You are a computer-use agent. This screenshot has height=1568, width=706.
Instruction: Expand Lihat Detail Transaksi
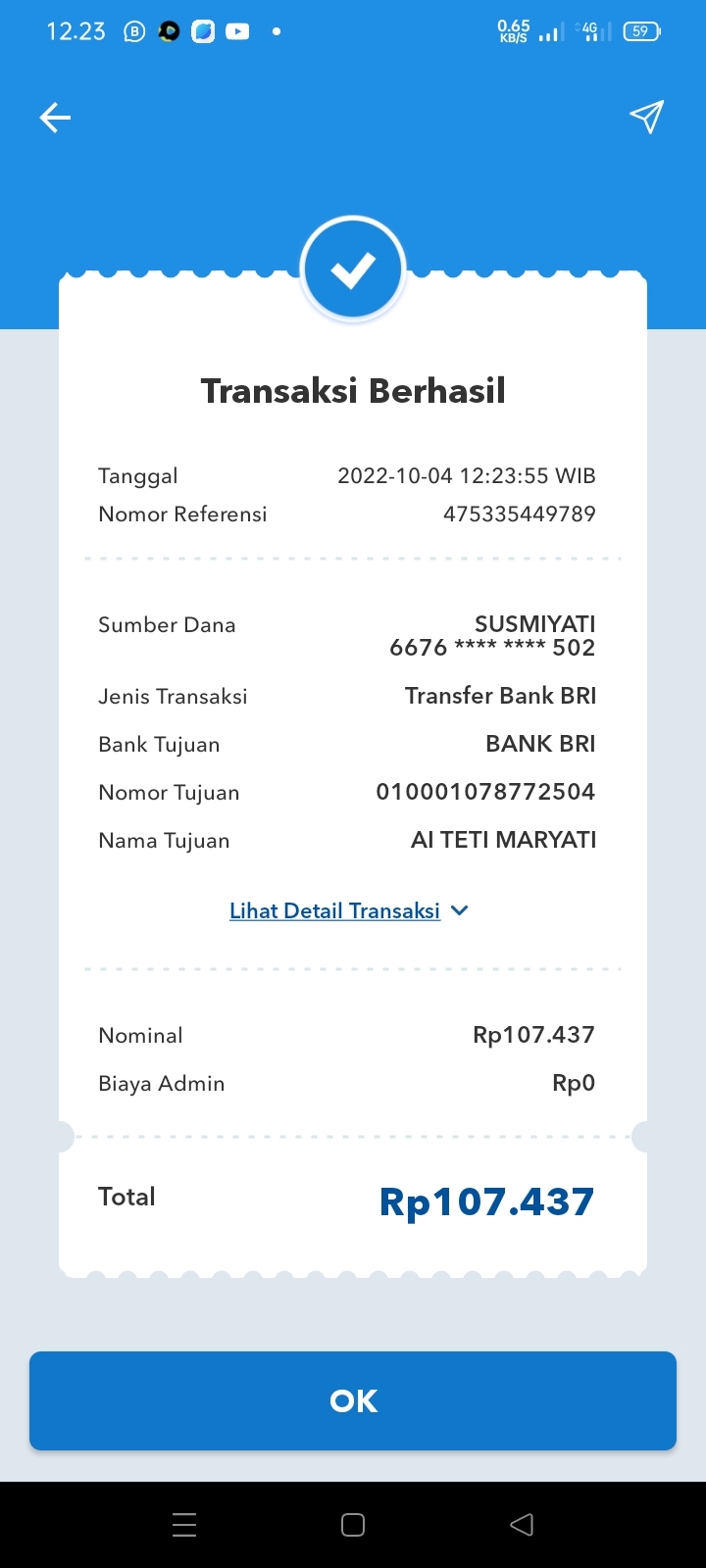point(349,910)
